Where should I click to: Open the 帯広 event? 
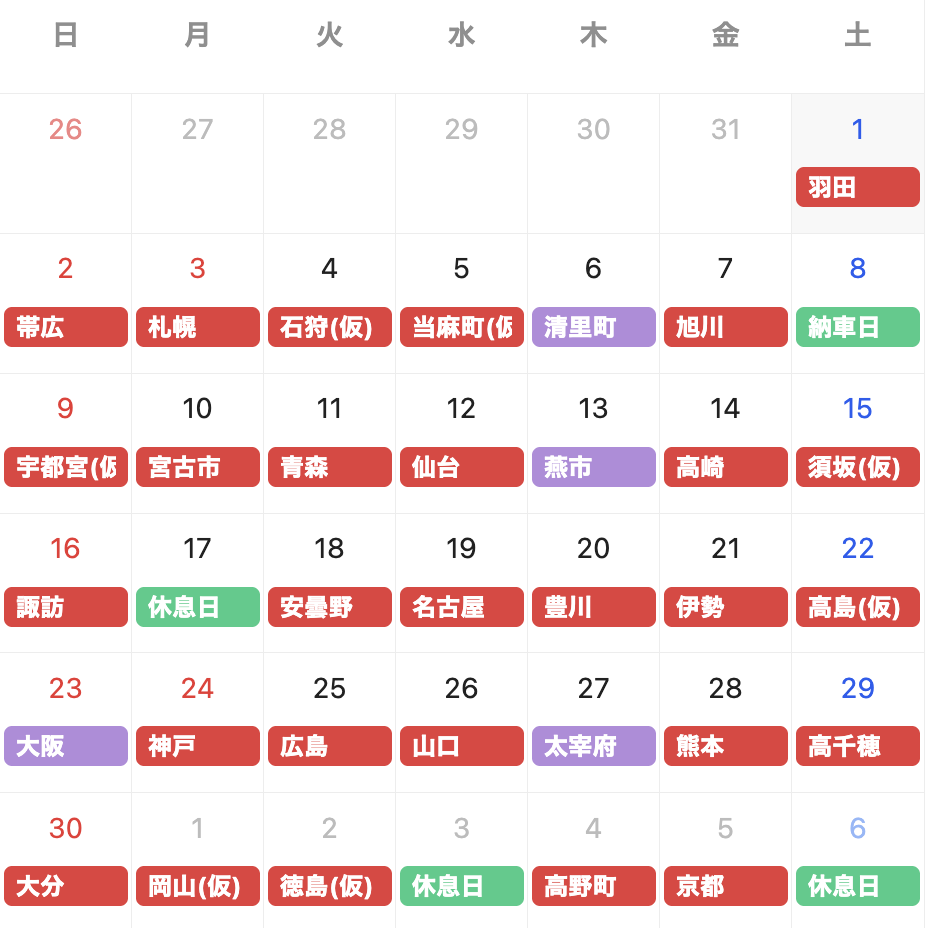tap(66, 327)
